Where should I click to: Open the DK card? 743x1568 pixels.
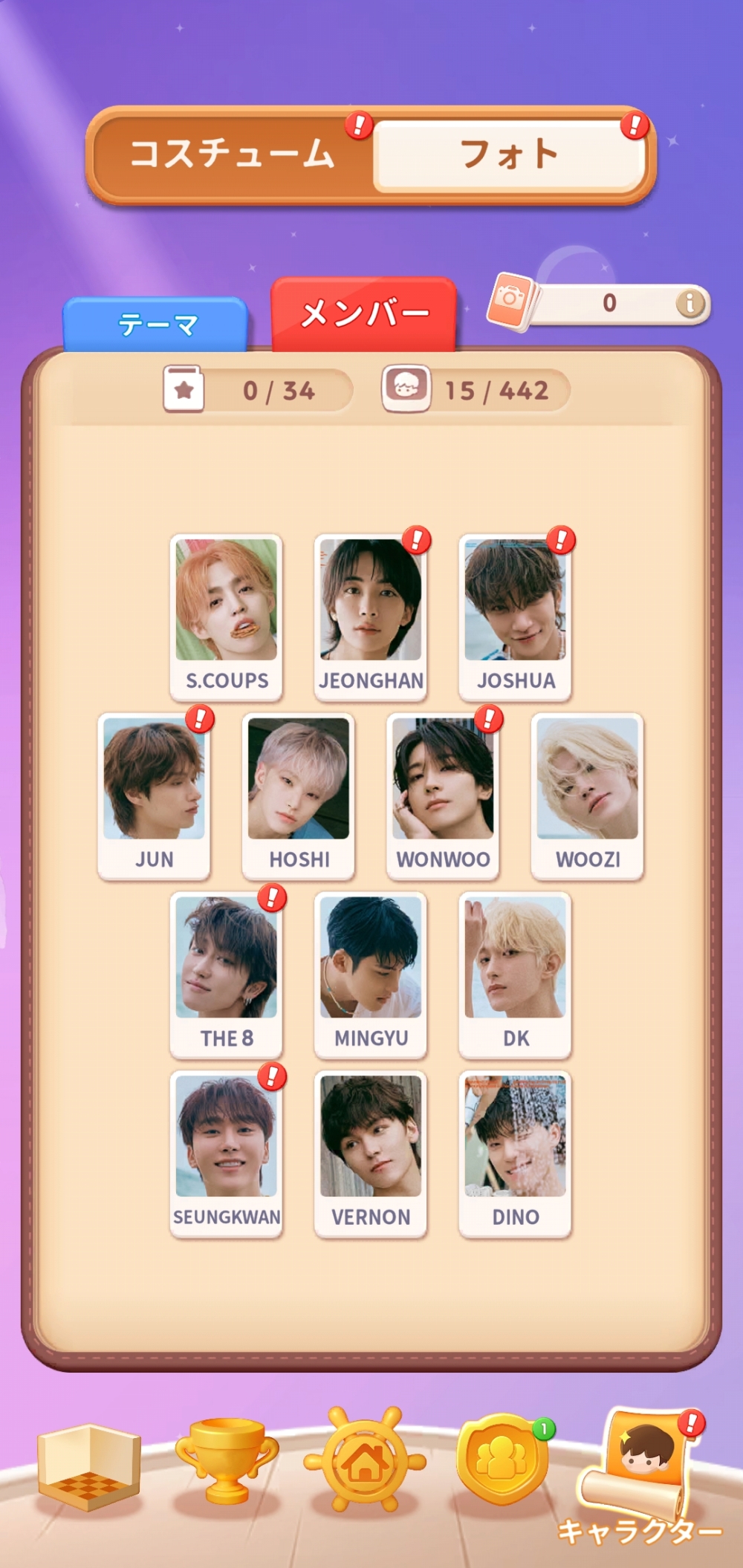(515, 975)
